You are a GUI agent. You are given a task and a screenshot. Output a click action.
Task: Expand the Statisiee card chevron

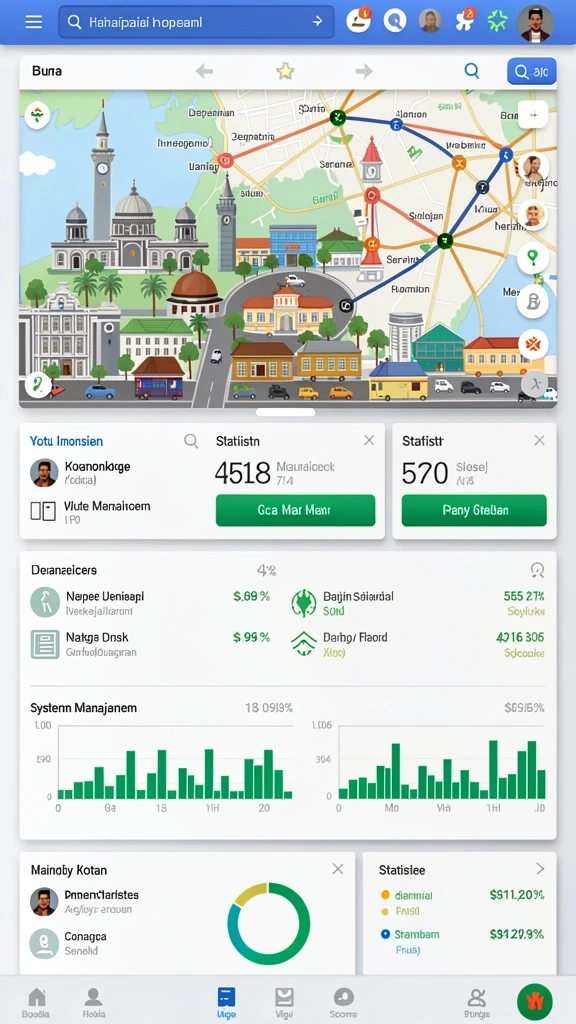coord(540,869)
